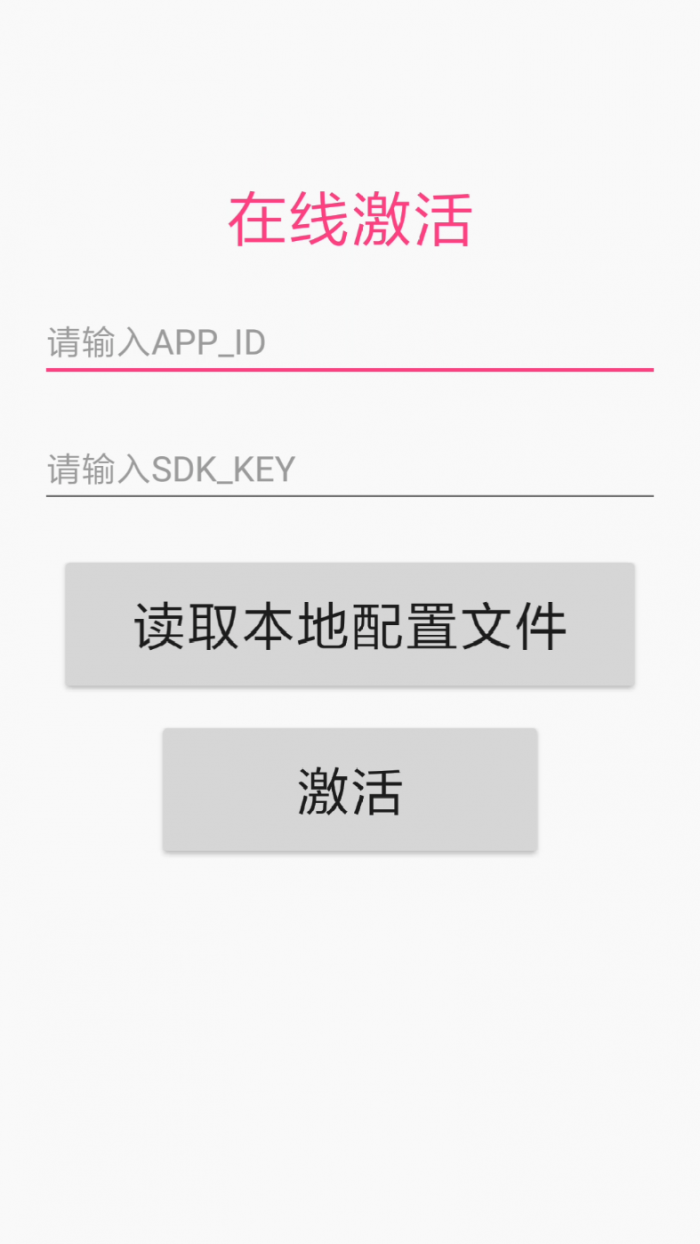Tap the 激活 button to activate

[x=349, y=790]
